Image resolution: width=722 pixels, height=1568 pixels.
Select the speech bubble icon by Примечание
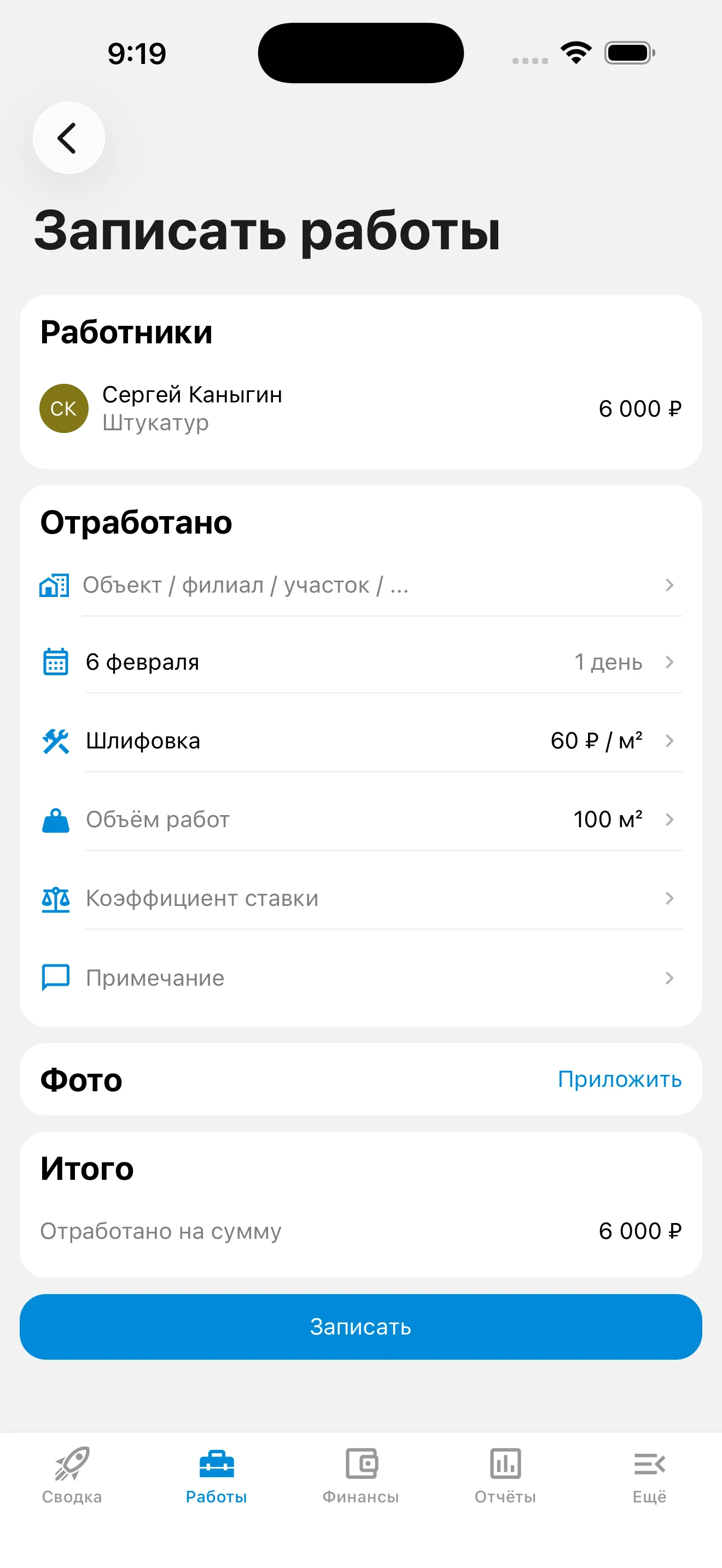coord(54,978)
